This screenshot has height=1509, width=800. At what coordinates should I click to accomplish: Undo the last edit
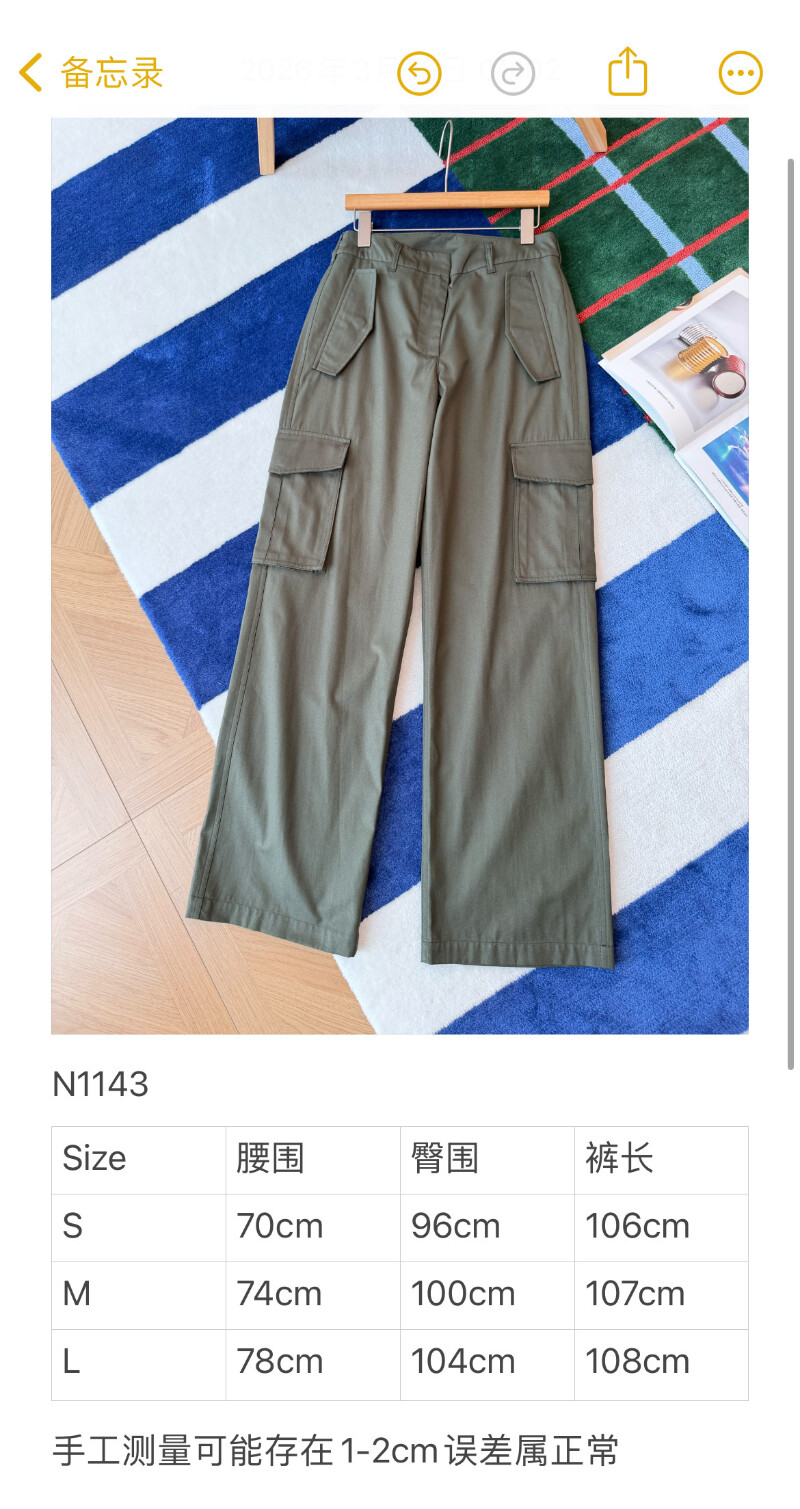coord(419,73)
